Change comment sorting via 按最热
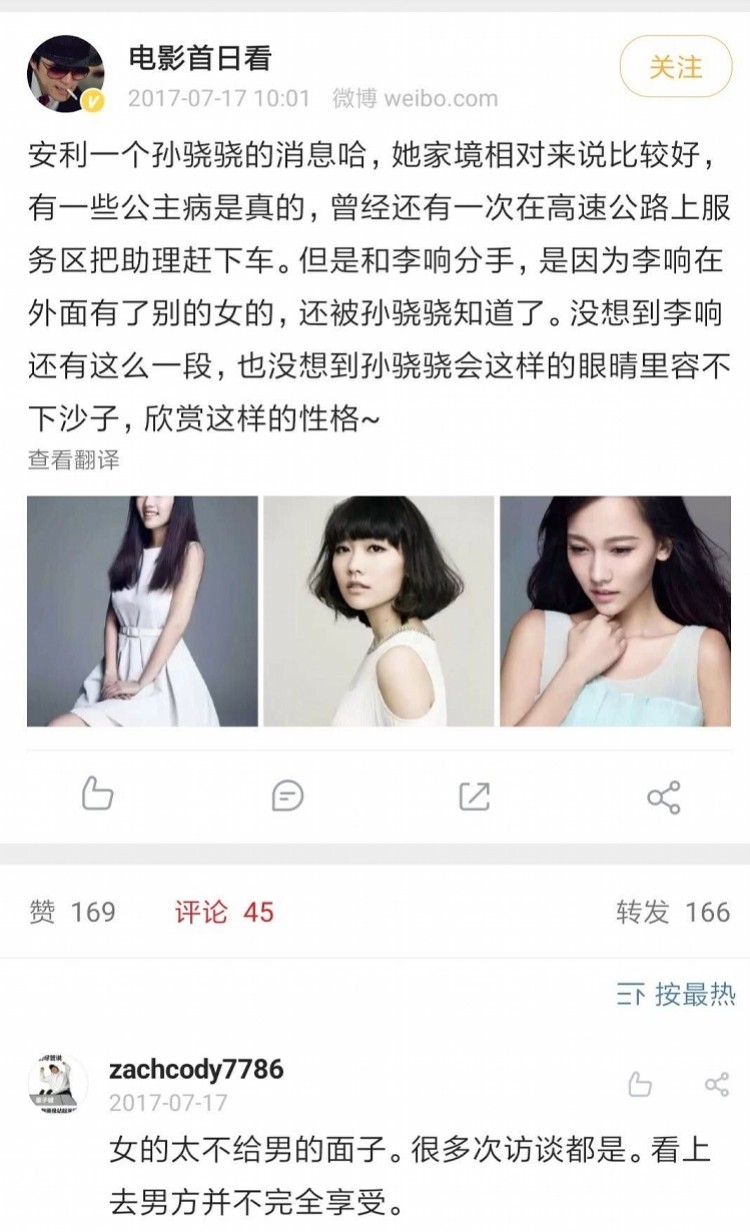 tap(677, 994)
